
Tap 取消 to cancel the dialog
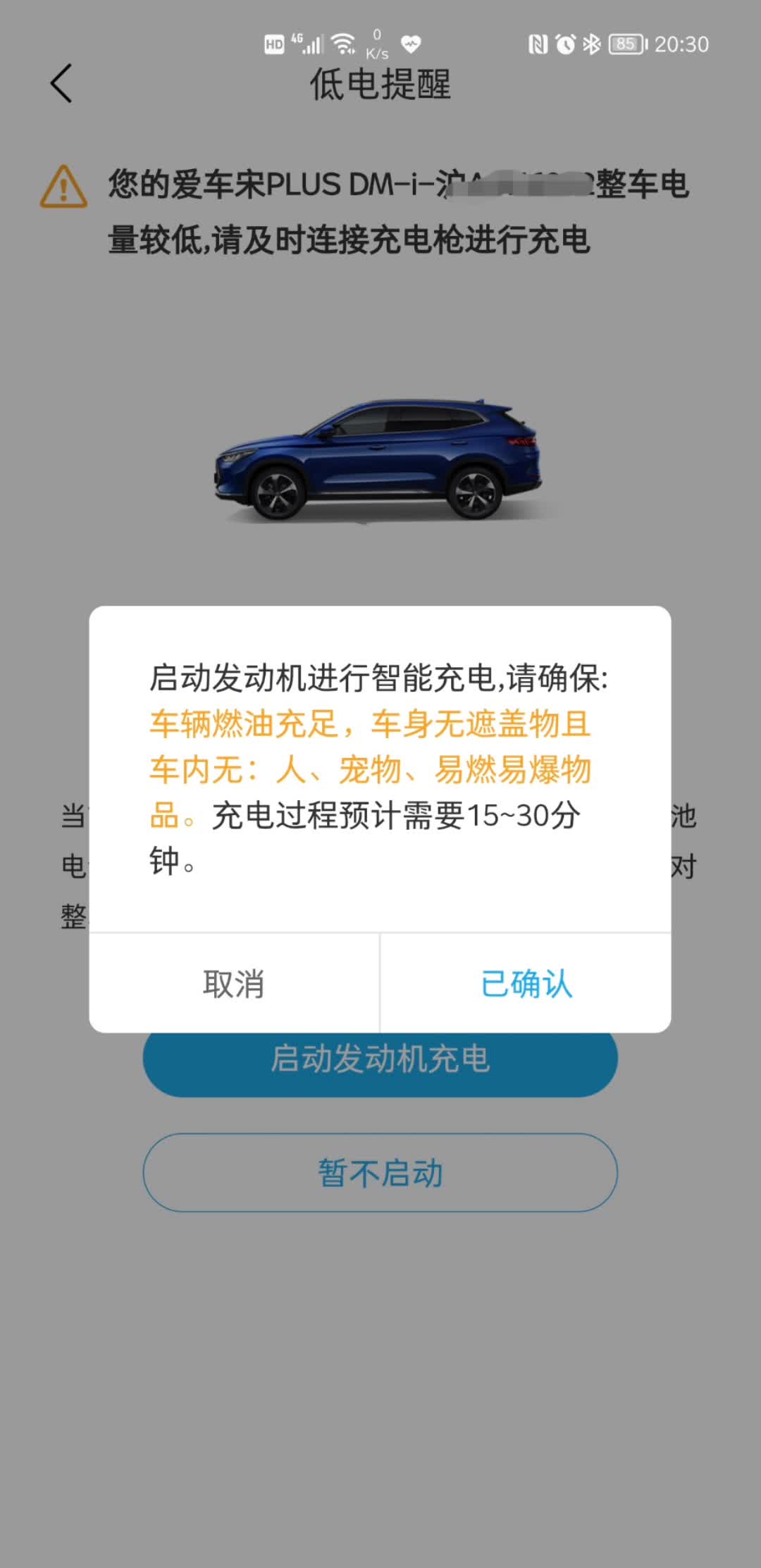pyautogui.click(x=234, y=983)
